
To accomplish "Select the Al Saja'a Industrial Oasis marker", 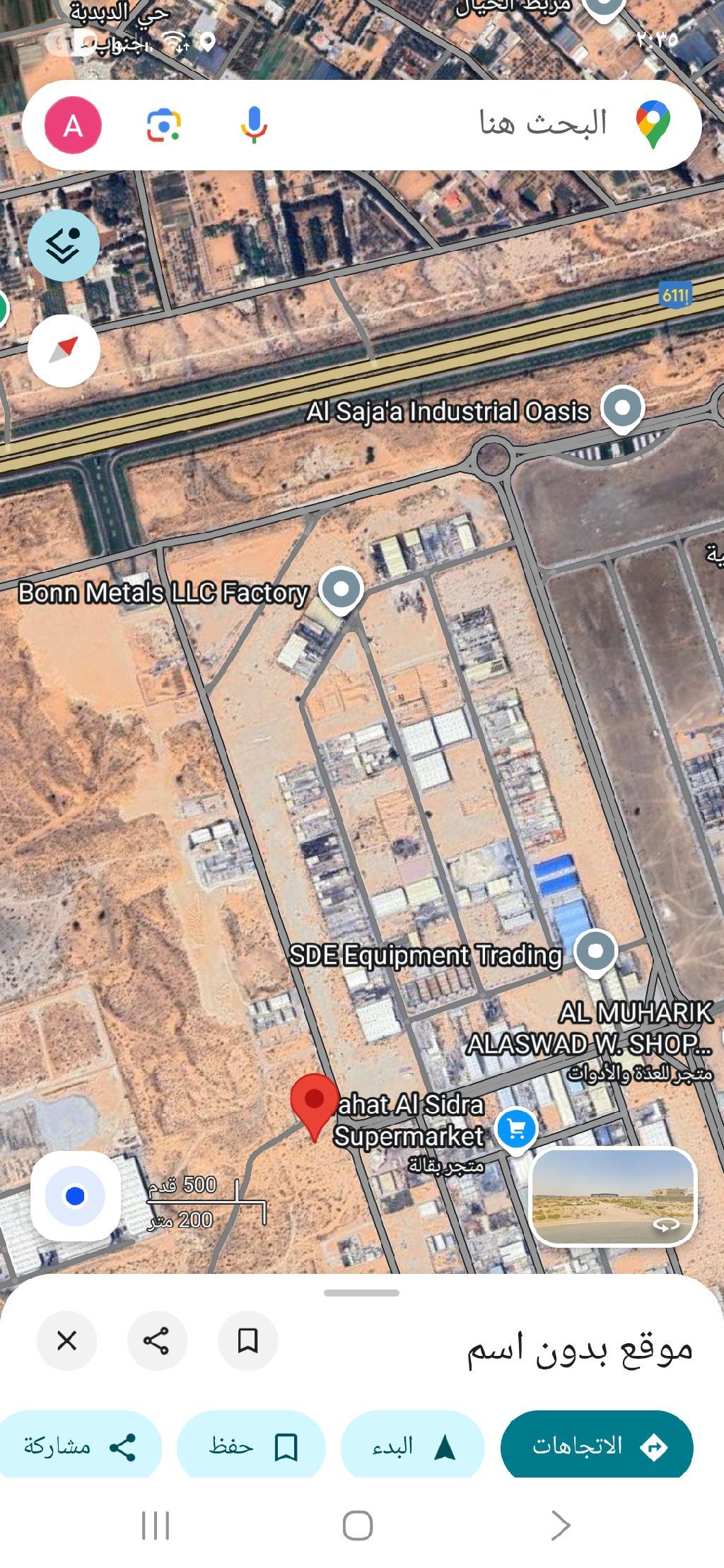I will 622,409.
